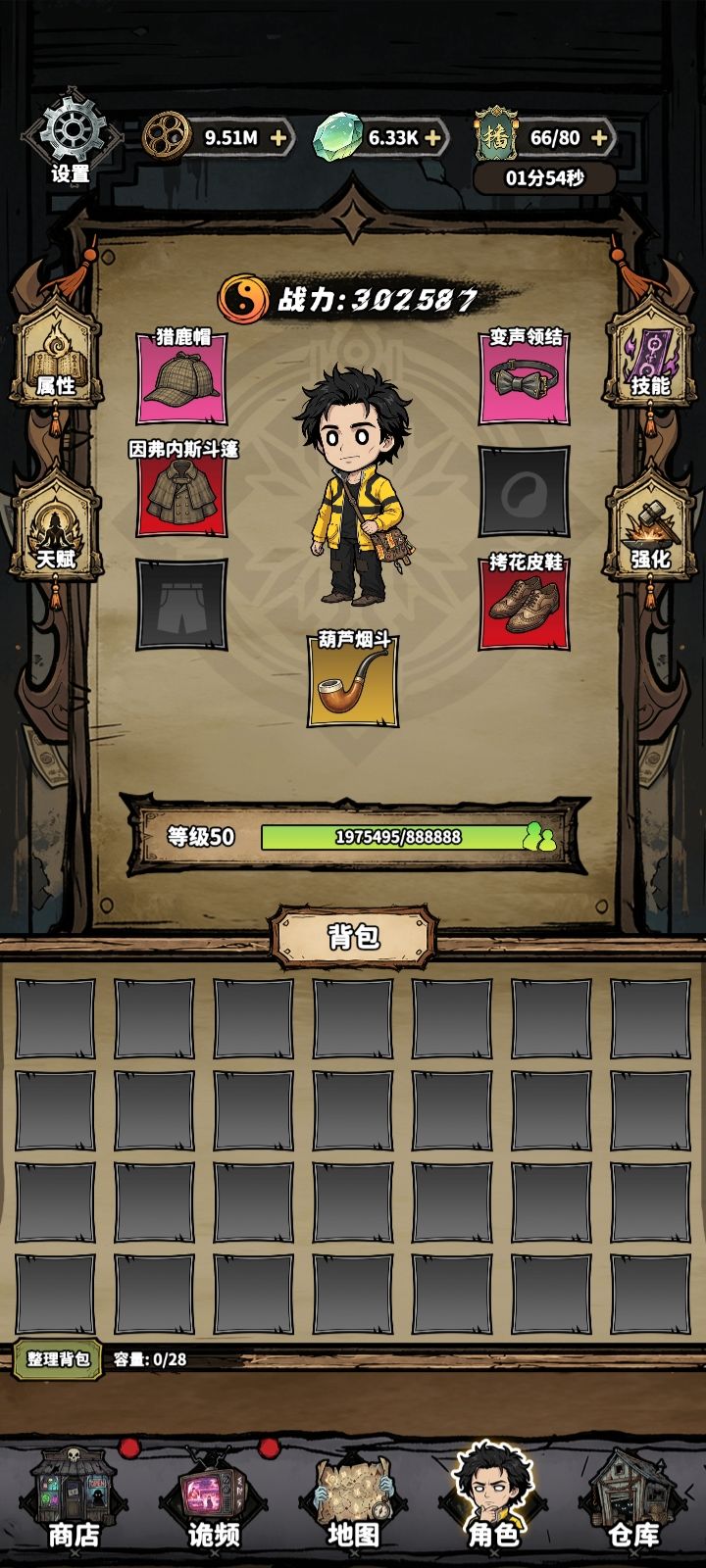Switch to the 地图 map tab

tap(353, 1498)
